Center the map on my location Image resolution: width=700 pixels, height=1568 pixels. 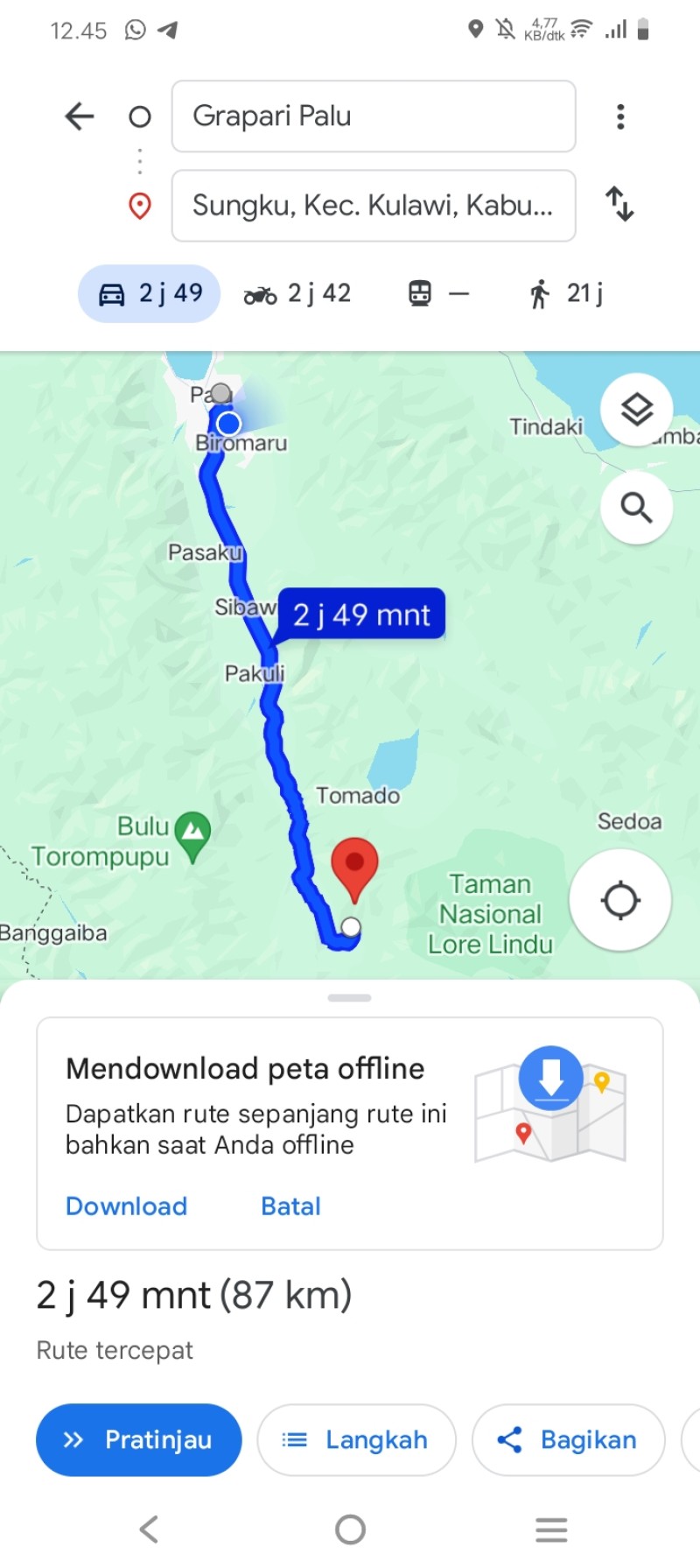[620, 900]
